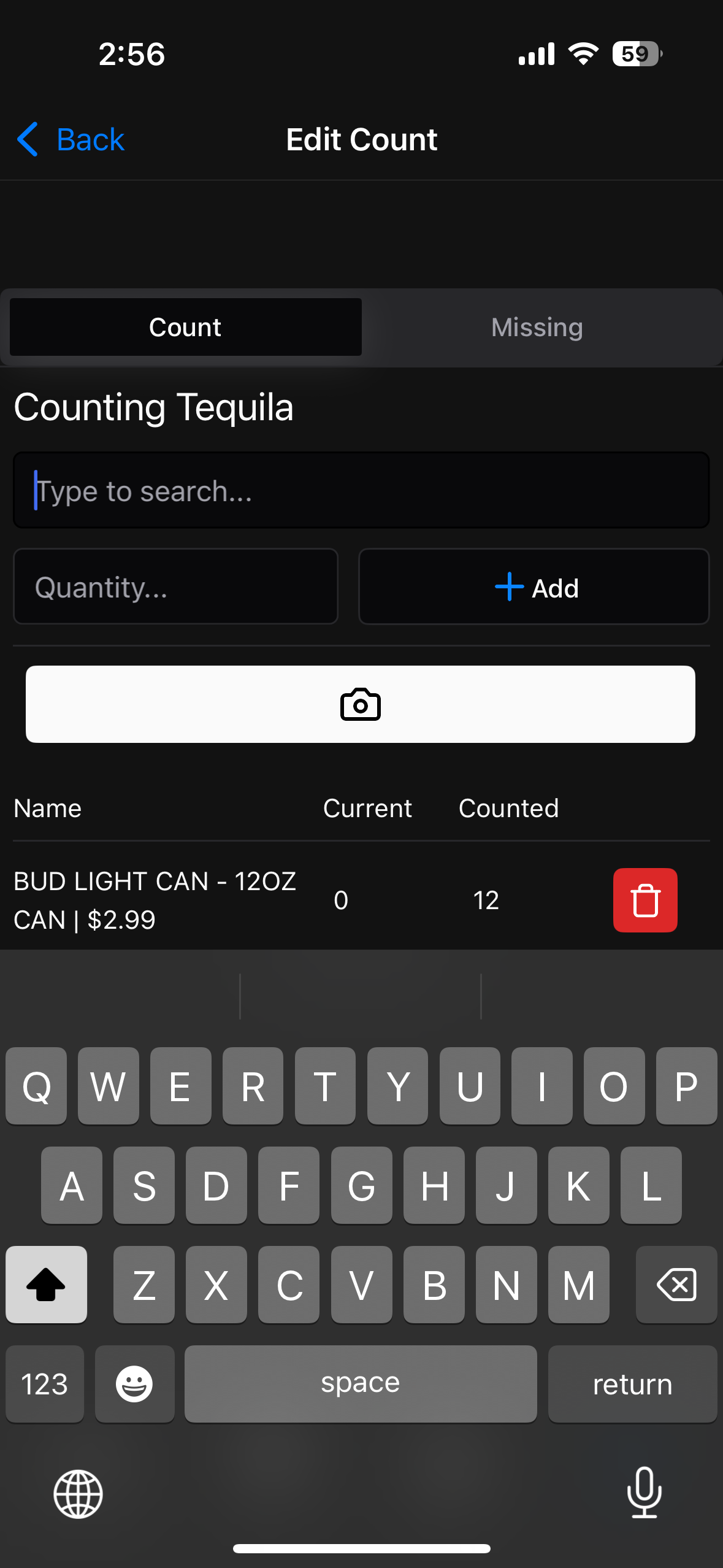Screen dimensions: 723x1568
Task: Tap the Quantity input field
Action: tap(175, 587)
